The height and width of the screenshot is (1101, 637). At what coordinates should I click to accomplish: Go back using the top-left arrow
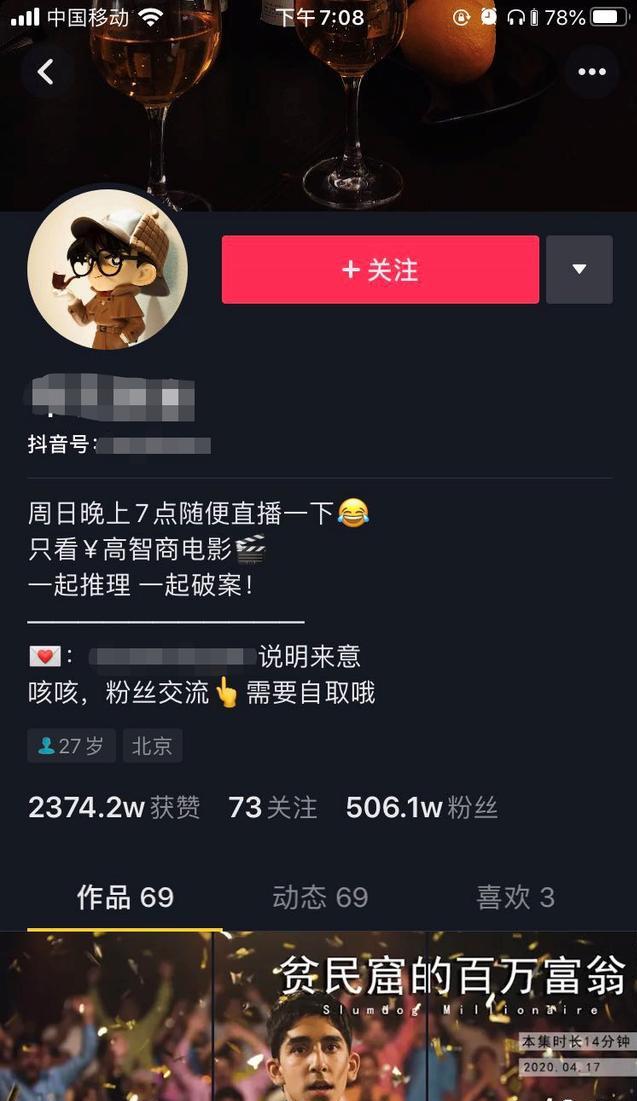tap(45, 71)
